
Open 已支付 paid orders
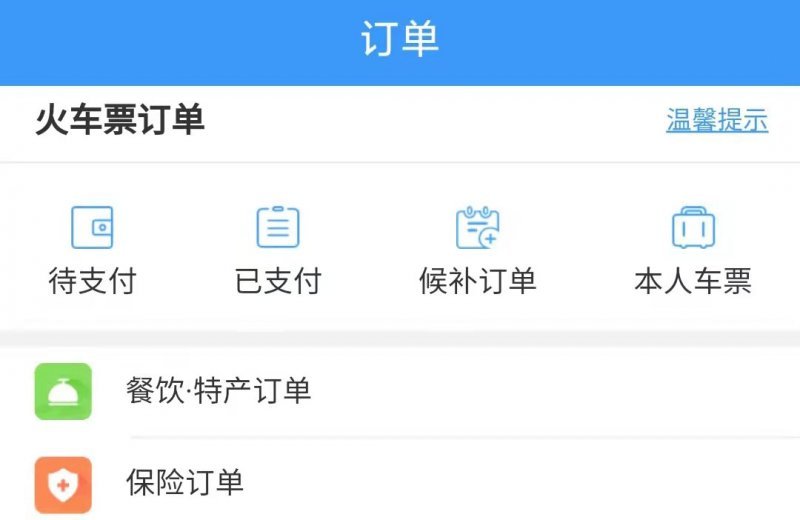[278, 250]
